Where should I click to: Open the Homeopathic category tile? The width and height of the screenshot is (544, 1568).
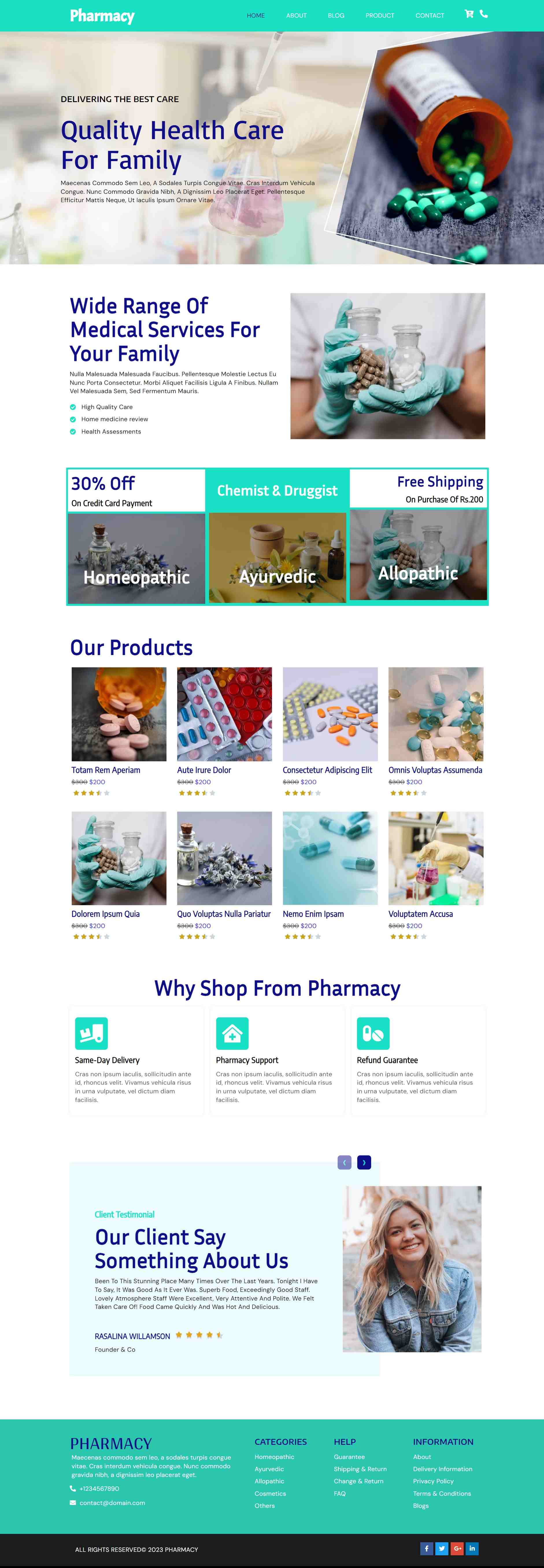[x=136, y=558]
